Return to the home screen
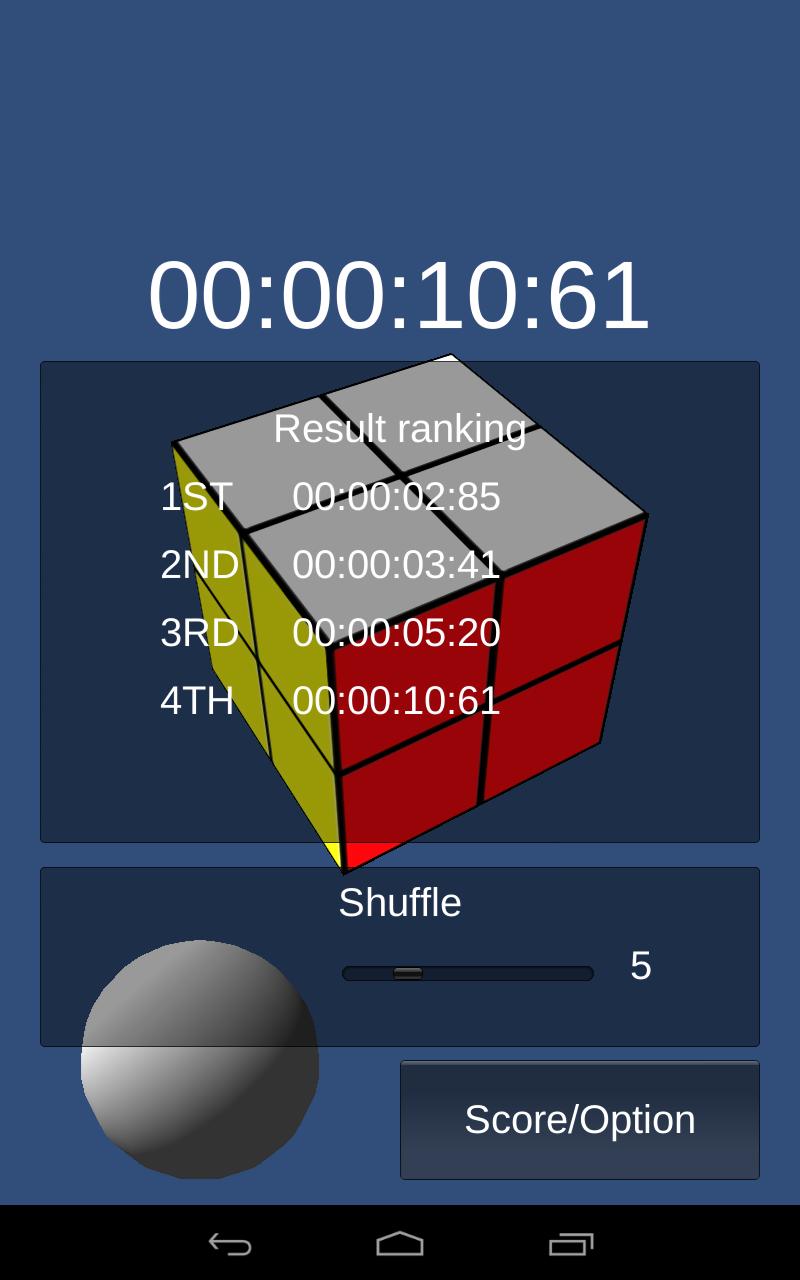The image size is (800, 1280). (400, 1243)
